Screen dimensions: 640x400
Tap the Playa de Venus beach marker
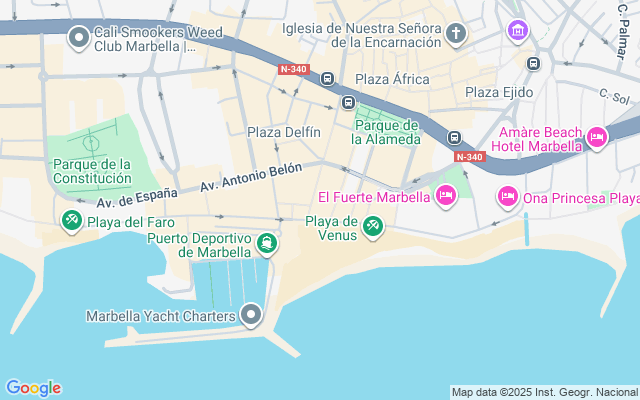tap(373, 227)
